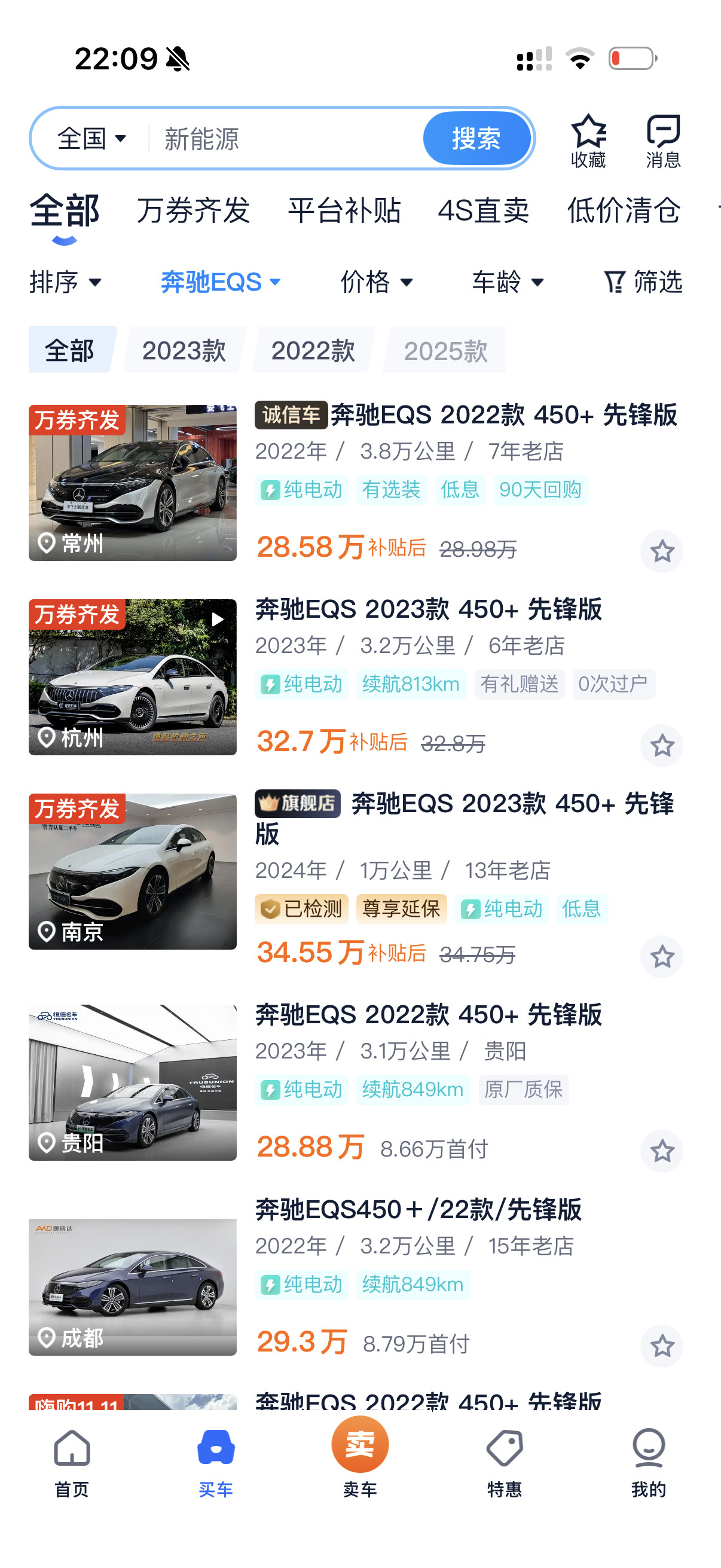
Task: Open the 杭州 EQS 2023款 listing
Action: (428, 609)
